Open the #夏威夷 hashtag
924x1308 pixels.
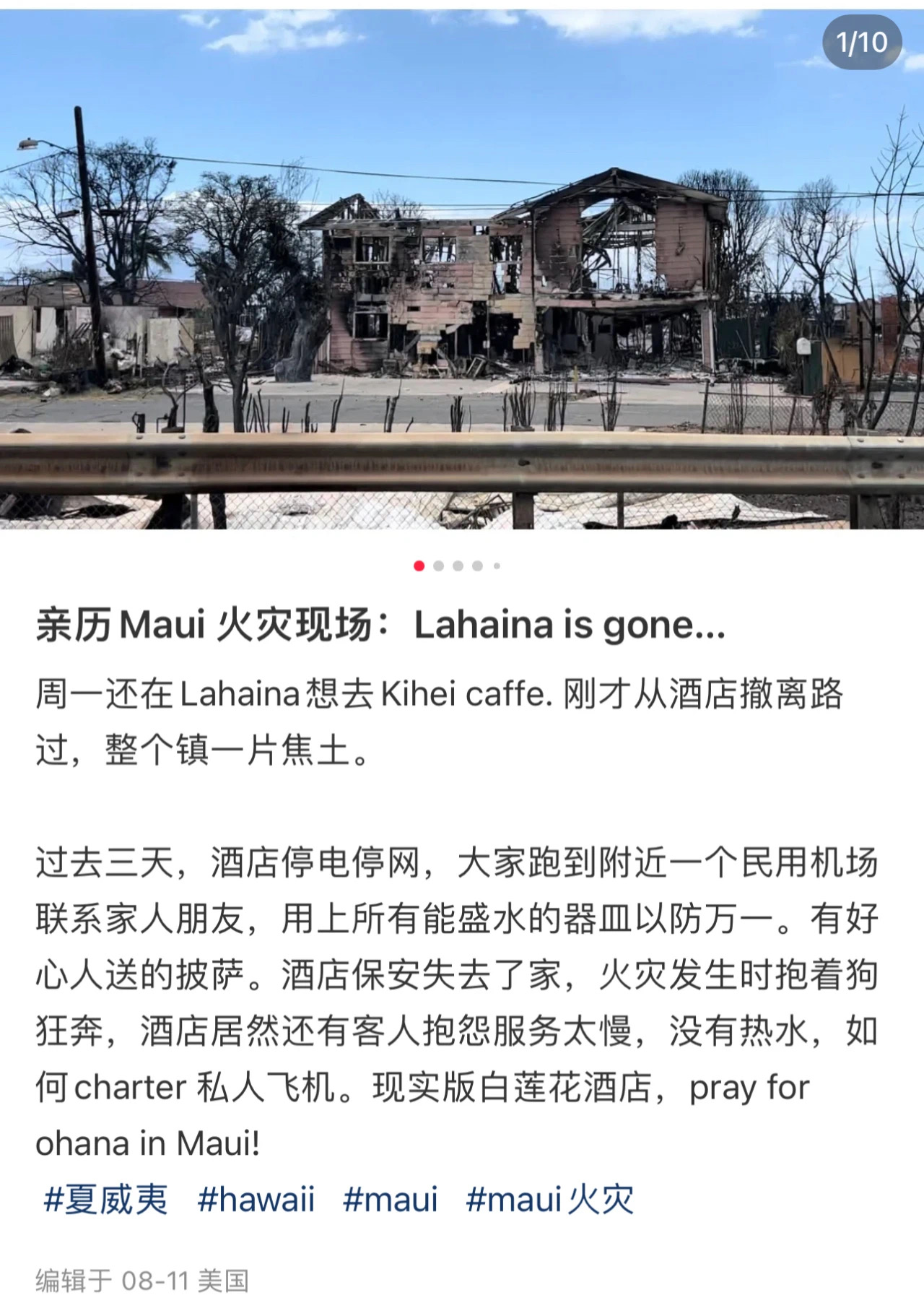coord(105,1200)
